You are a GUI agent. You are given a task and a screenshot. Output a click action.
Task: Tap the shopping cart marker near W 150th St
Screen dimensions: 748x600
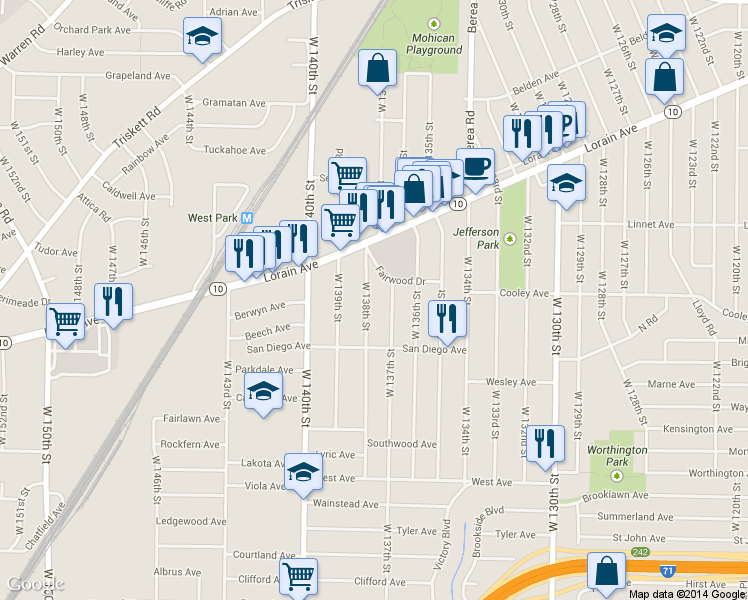pyautogui.click(x=66, y=322)
